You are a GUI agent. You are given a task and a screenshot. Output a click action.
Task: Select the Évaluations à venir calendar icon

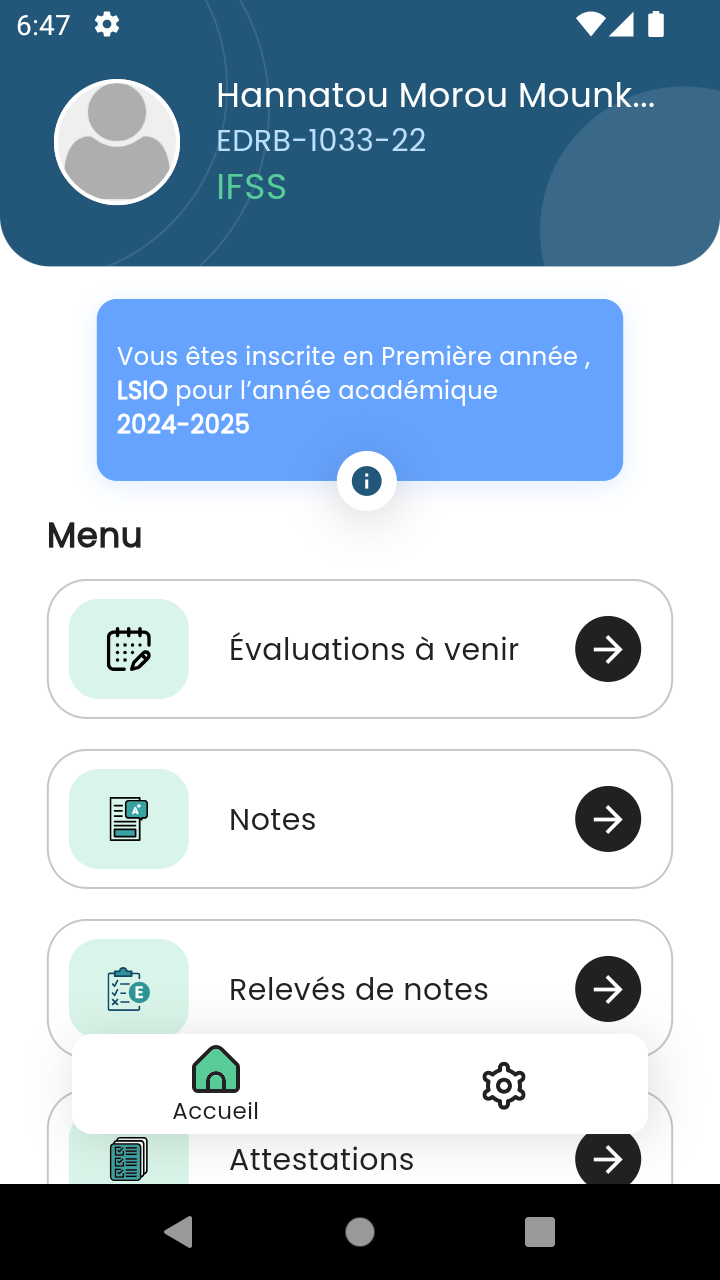[127, 648]
